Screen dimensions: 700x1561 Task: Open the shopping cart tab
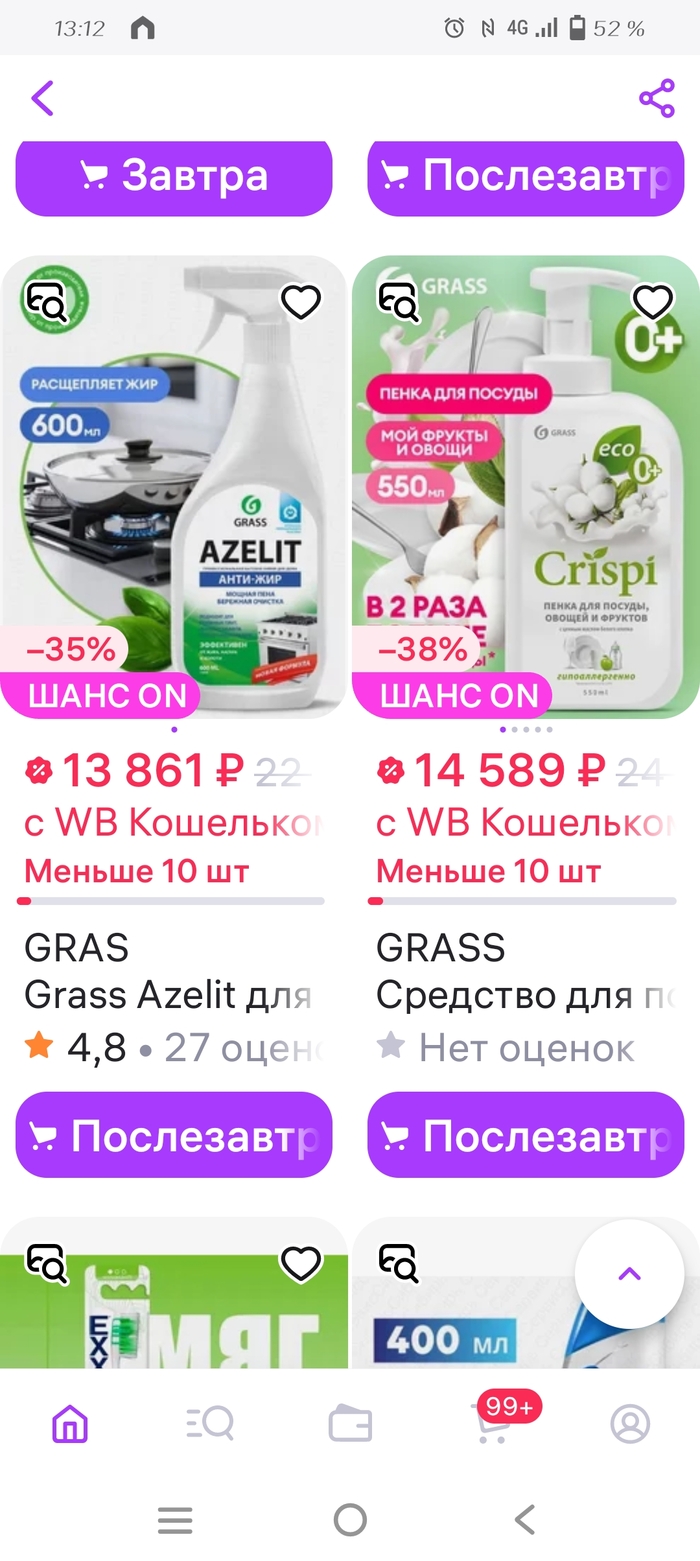[x=492, y=1423]
